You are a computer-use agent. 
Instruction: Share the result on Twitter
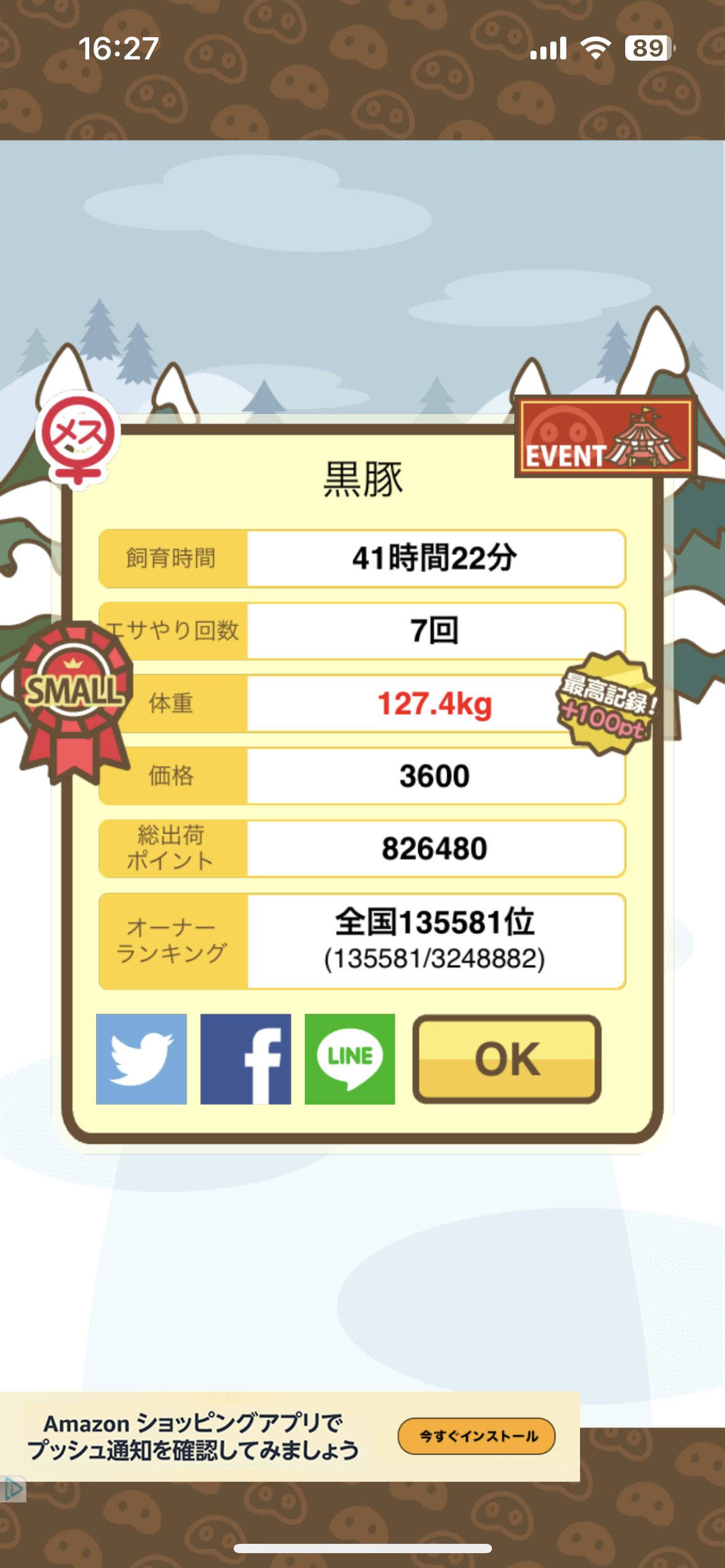tap(141, 1059)
